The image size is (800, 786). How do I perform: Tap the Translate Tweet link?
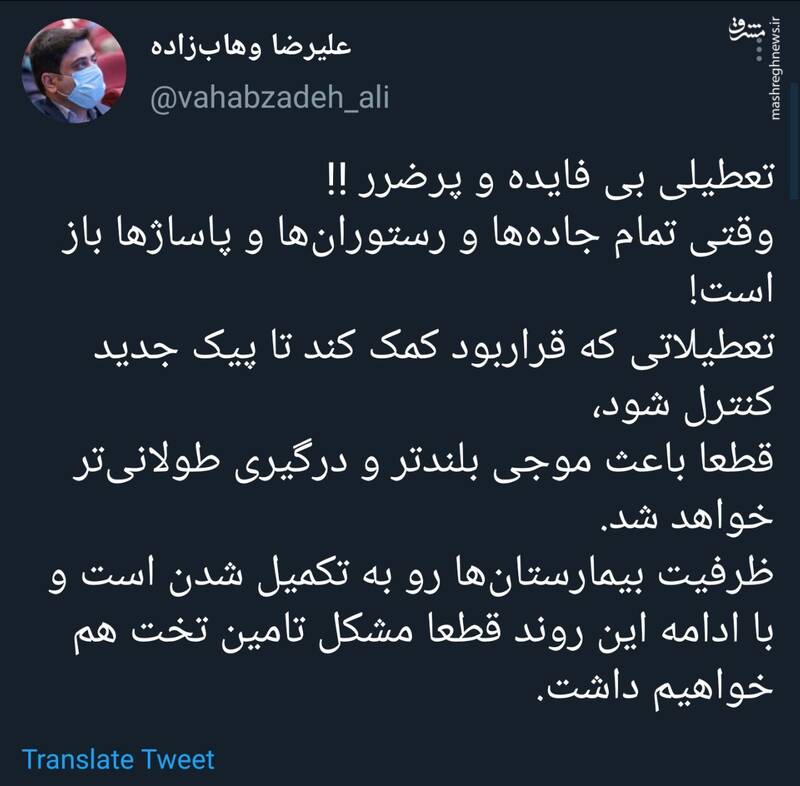(118, 759)
